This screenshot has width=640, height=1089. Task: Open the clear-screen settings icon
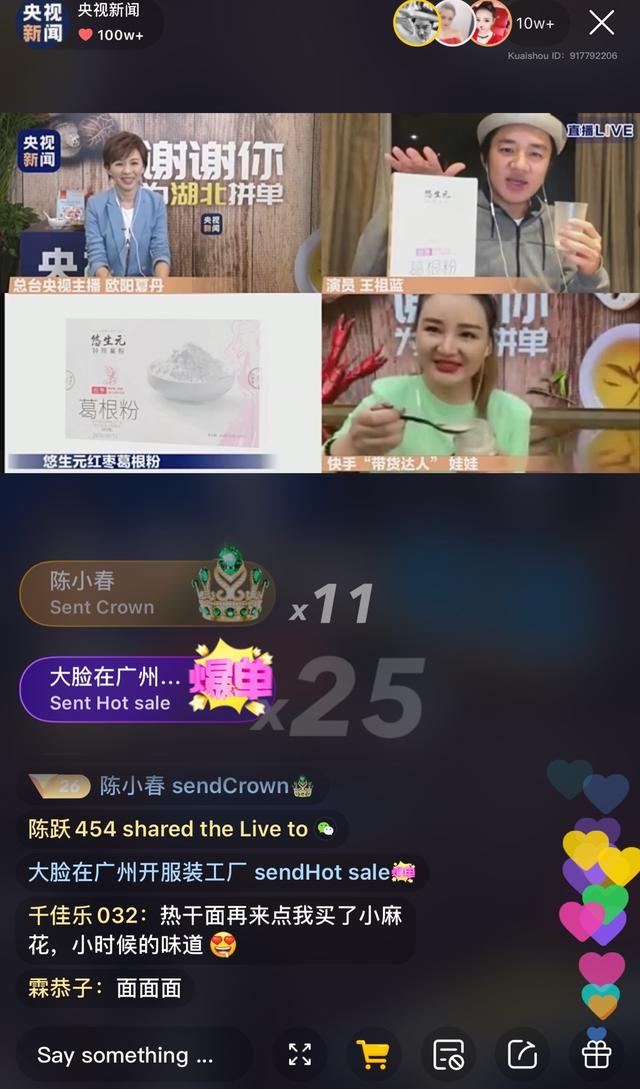click(x=447, y=1054)
